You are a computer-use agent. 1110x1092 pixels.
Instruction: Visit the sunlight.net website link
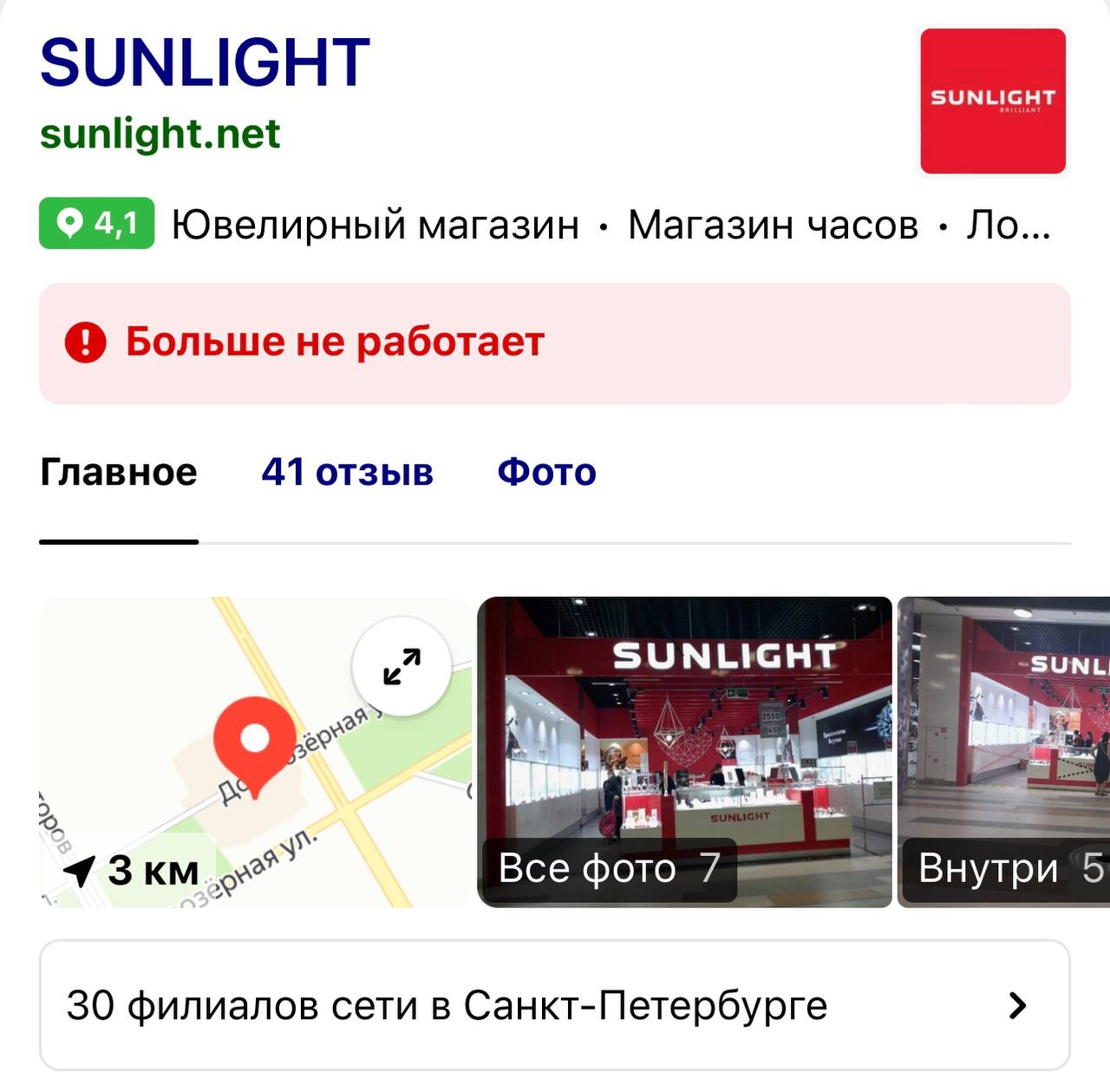tap(160, 134)
